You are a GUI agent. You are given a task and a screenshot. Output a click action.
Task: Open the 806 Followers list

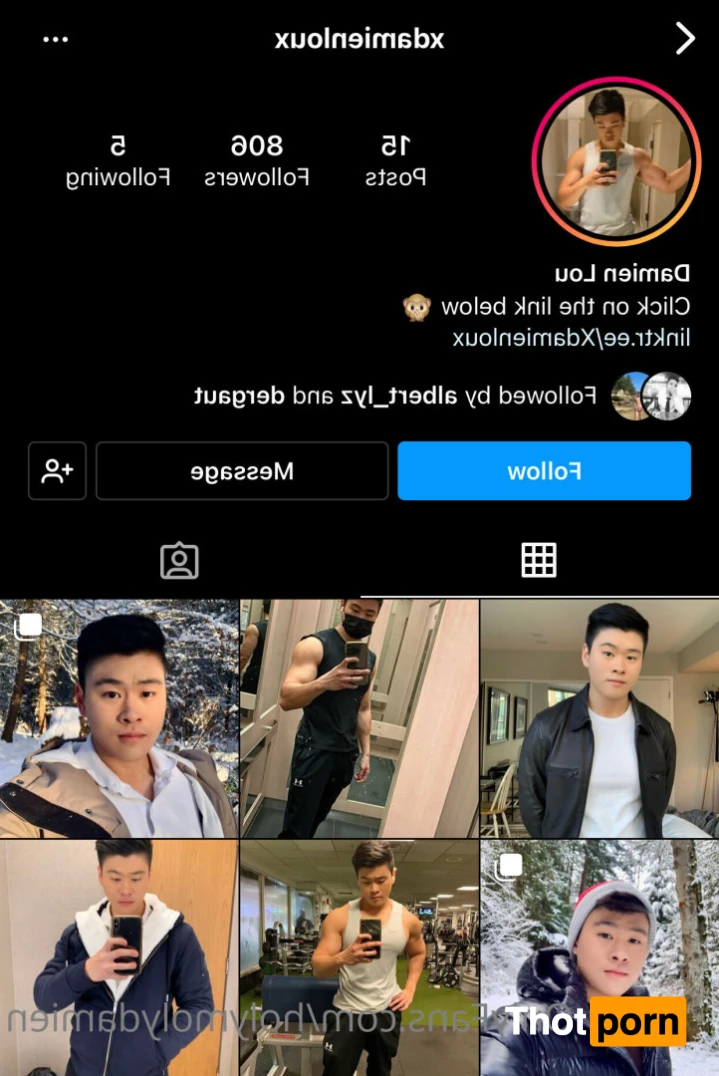257,160
